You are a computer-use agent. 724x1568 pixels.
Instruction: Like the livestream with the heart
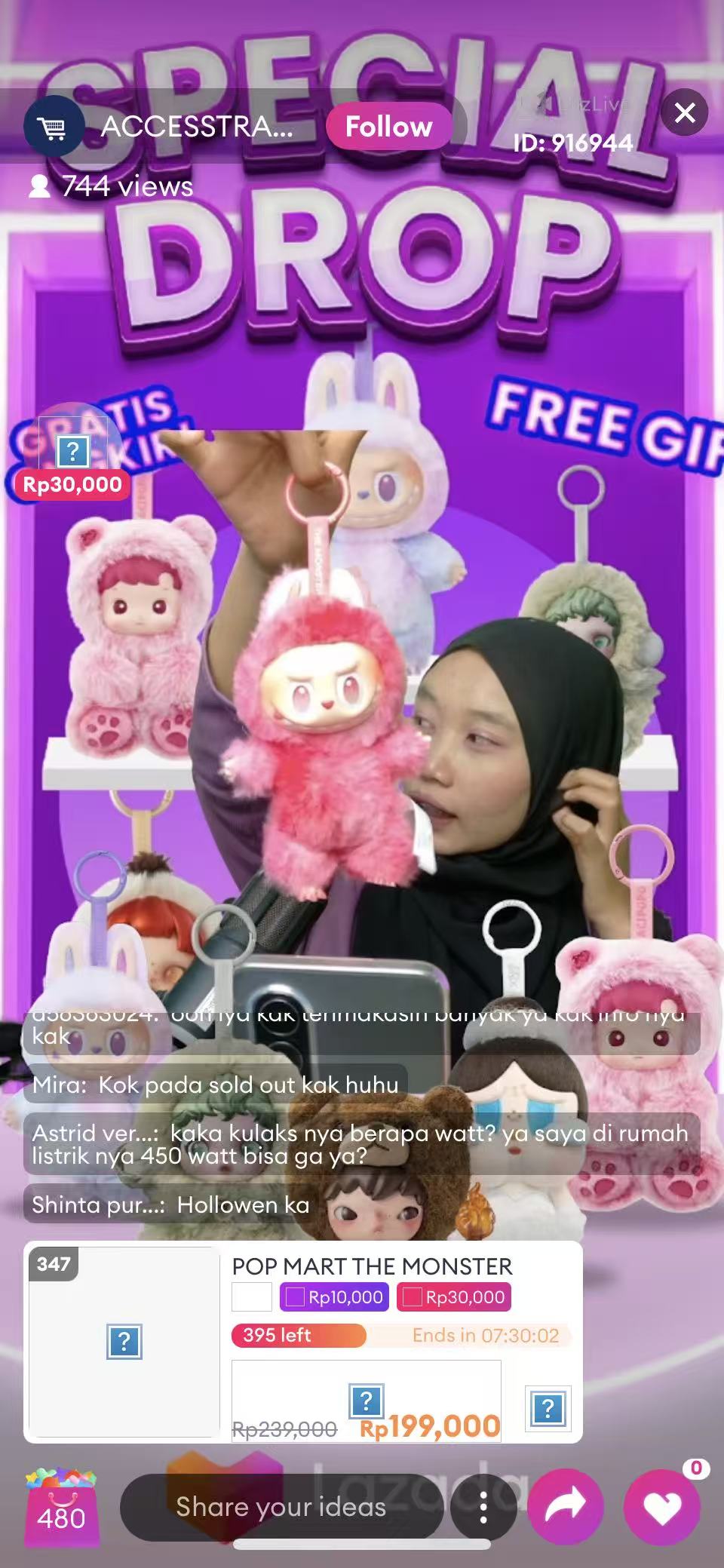661,1507
